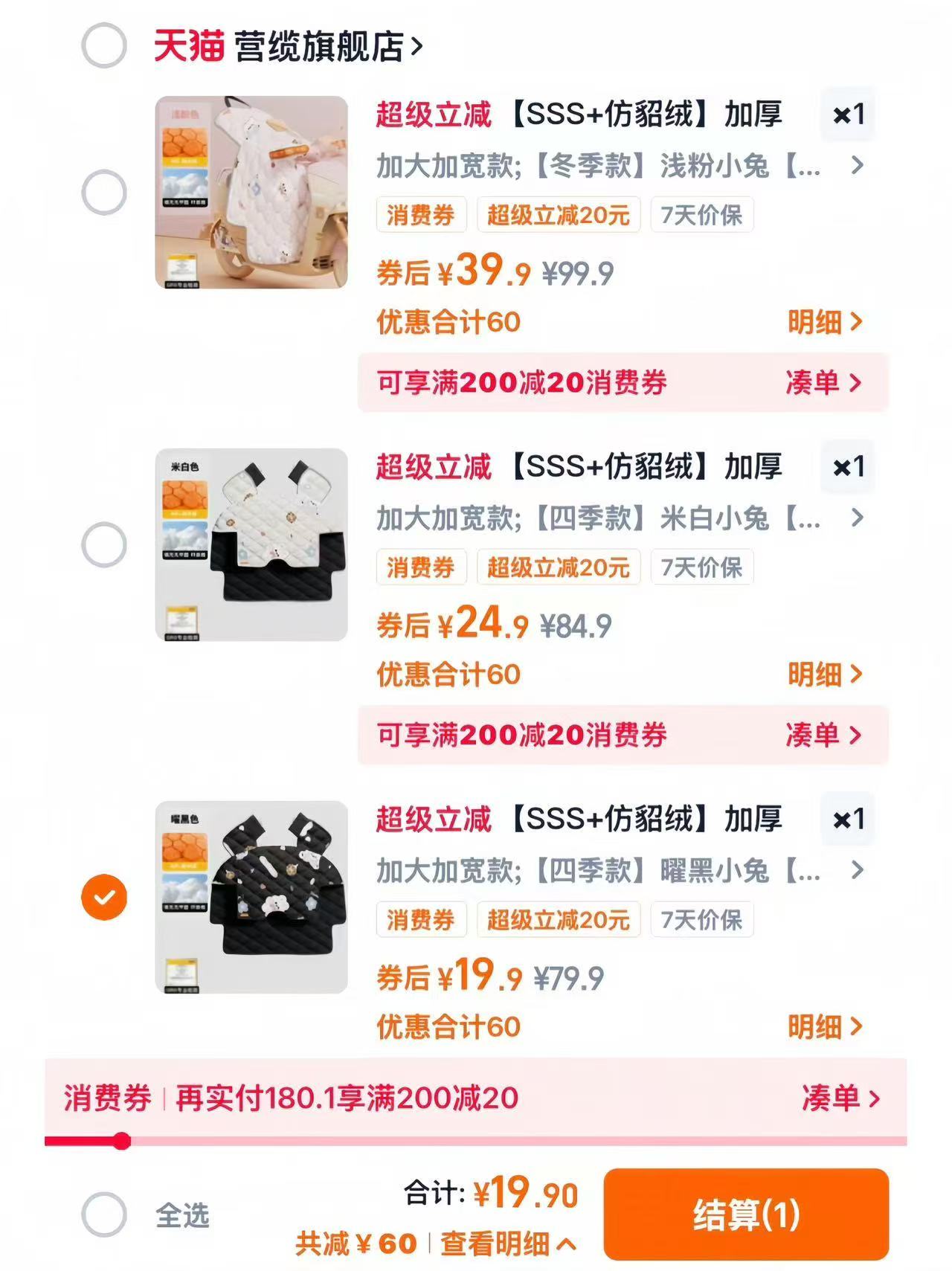The height and width of the screenshot is (1271, 952).
Task: Deselect the 曜黑小兔 checked item
Action: pyautogui.click(x=103, y=898)
